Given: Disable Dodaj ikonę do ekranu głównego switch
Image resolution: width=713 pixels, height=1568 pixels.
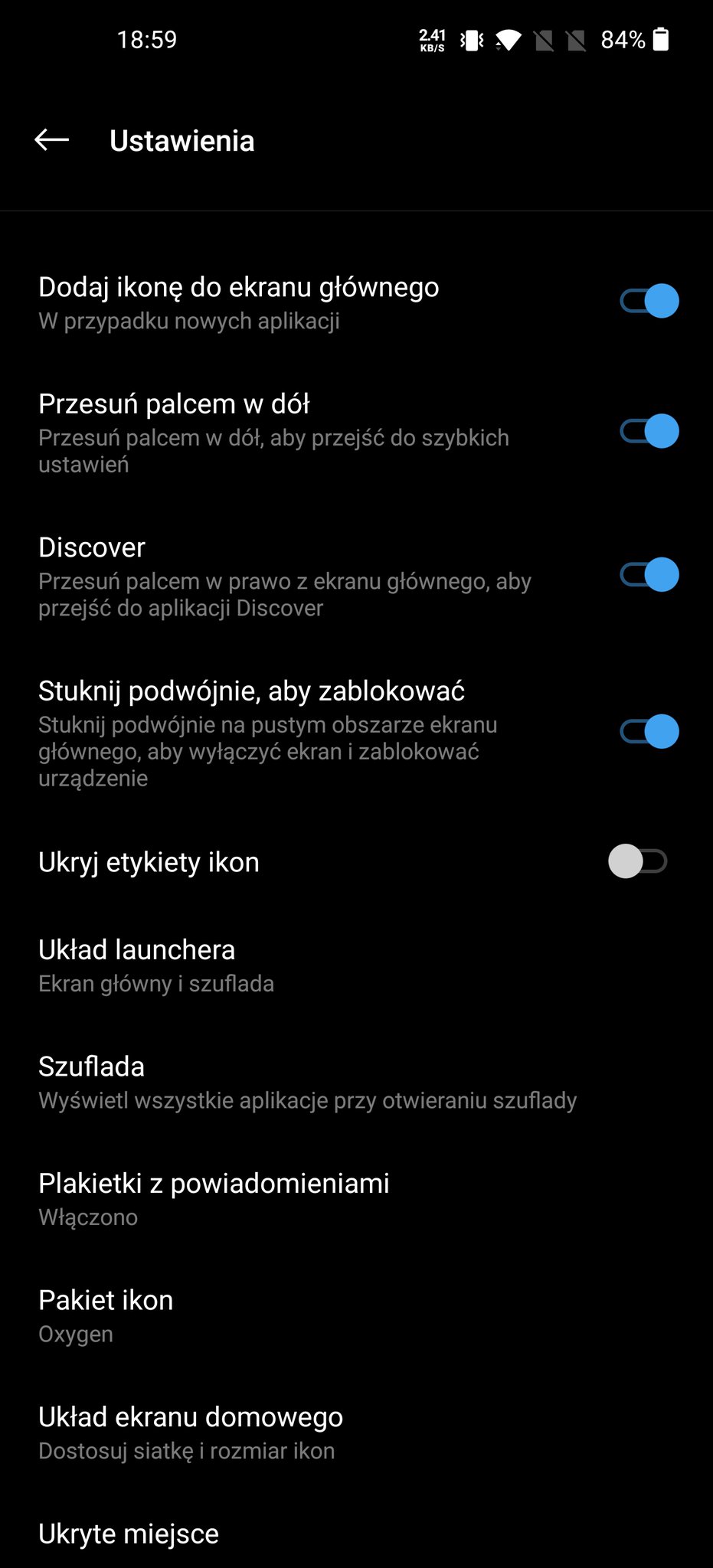Looking at the screenshot, I should pyautogui.click(x=649, y=301).
